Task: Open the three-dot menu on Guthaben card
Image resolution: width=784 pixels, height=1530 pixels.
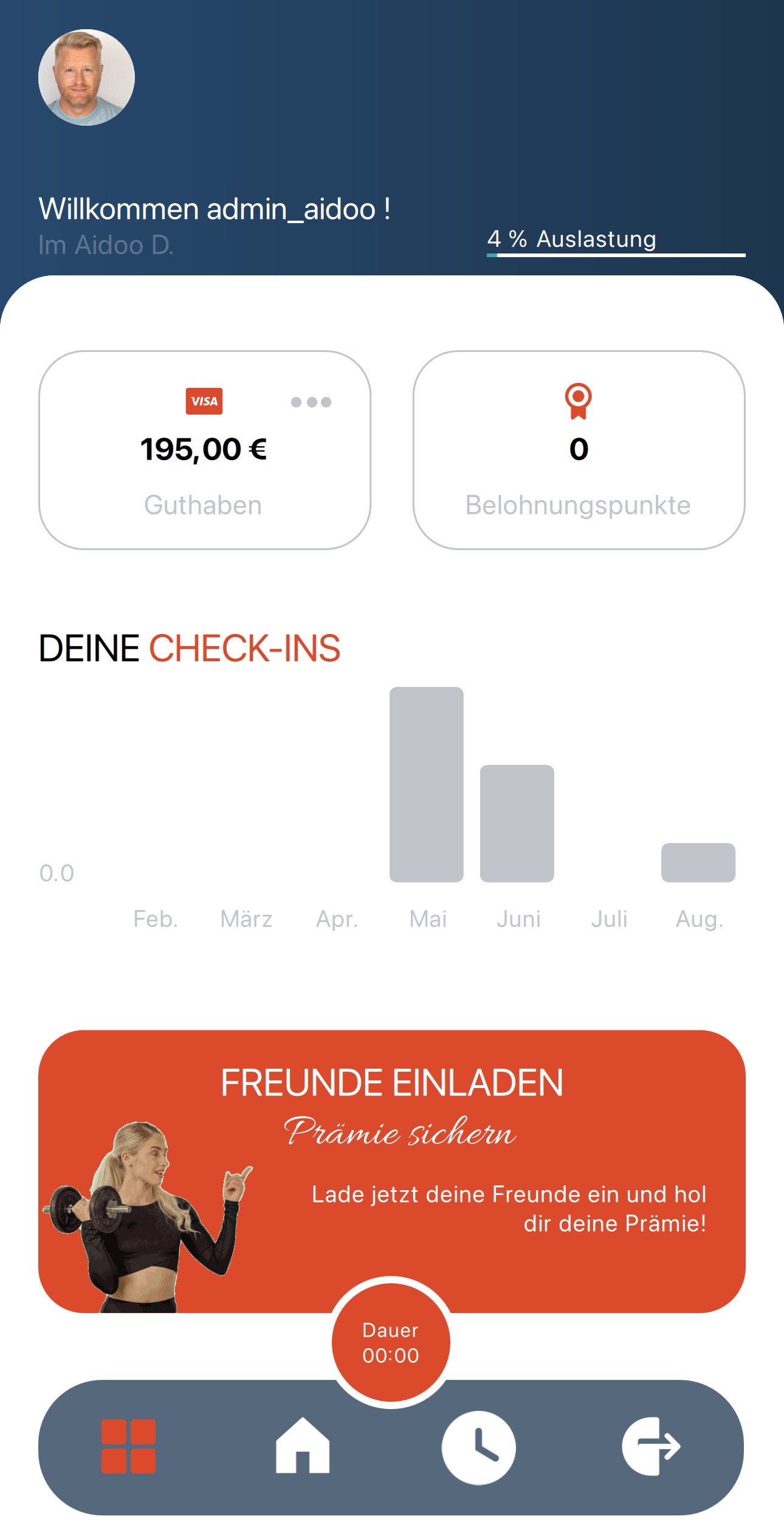Action: coord(311,402)
